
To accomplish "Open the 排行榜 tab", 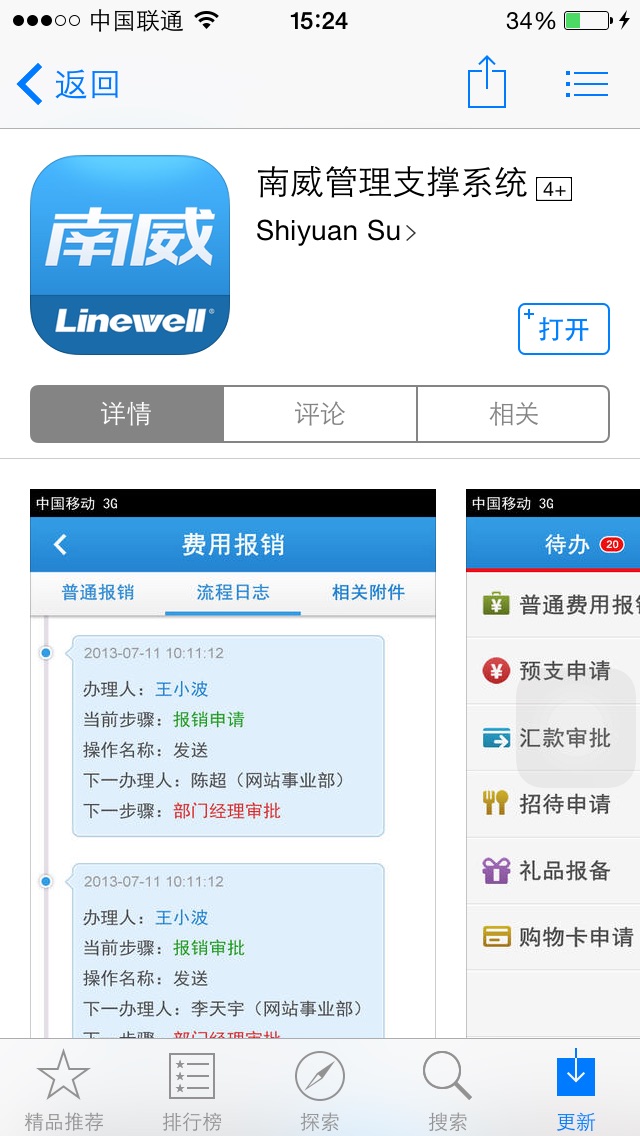I will pyautogui.click(x=192, y=1090).
